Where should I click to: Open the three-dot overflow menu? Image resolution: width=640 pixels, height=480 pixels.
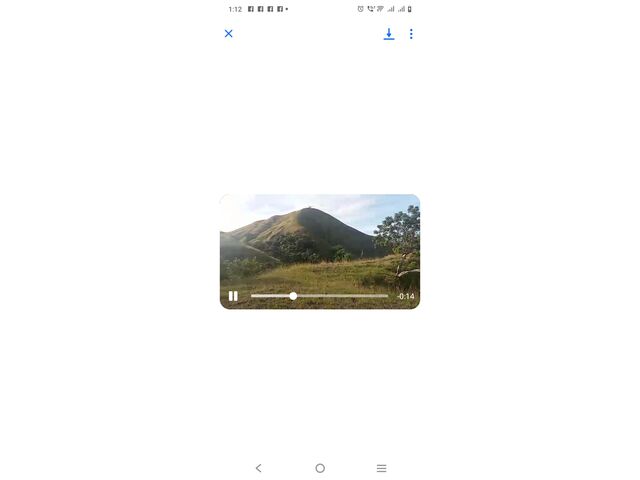(411, 34)
